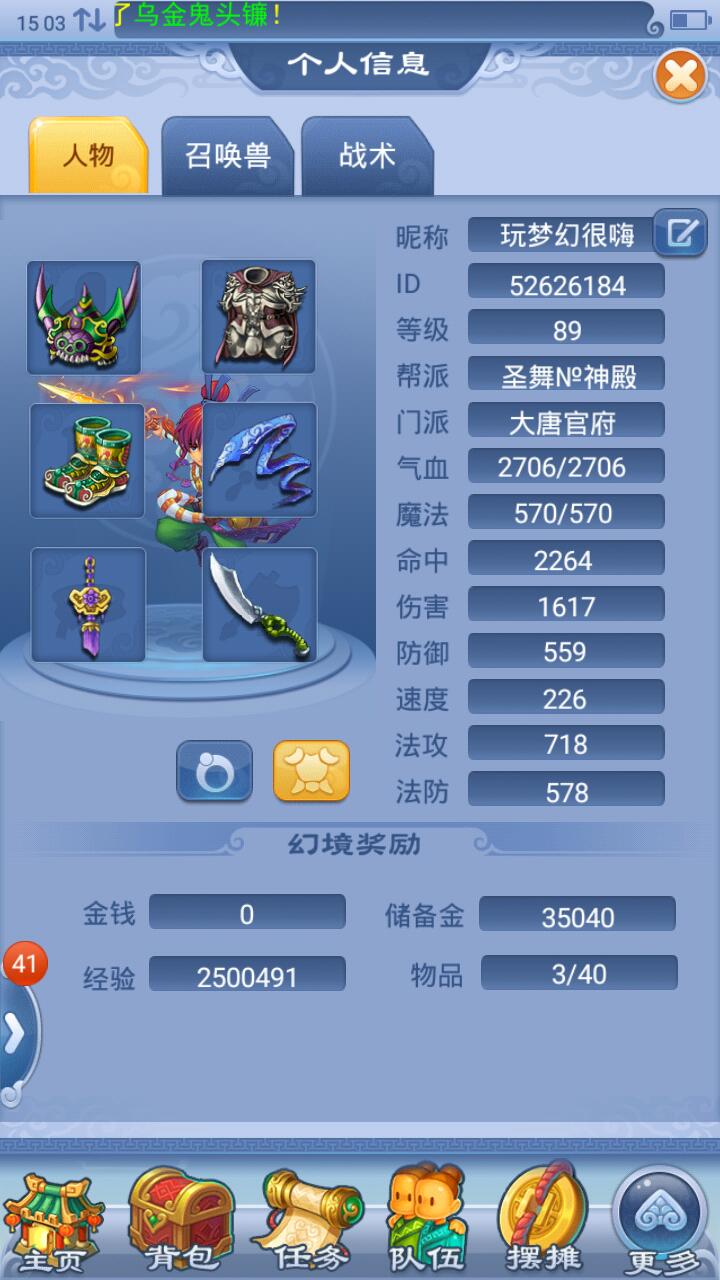
Task: Inspect the purple pendant necklace slot
Action: pyautogui.click(x=88, y=605)
